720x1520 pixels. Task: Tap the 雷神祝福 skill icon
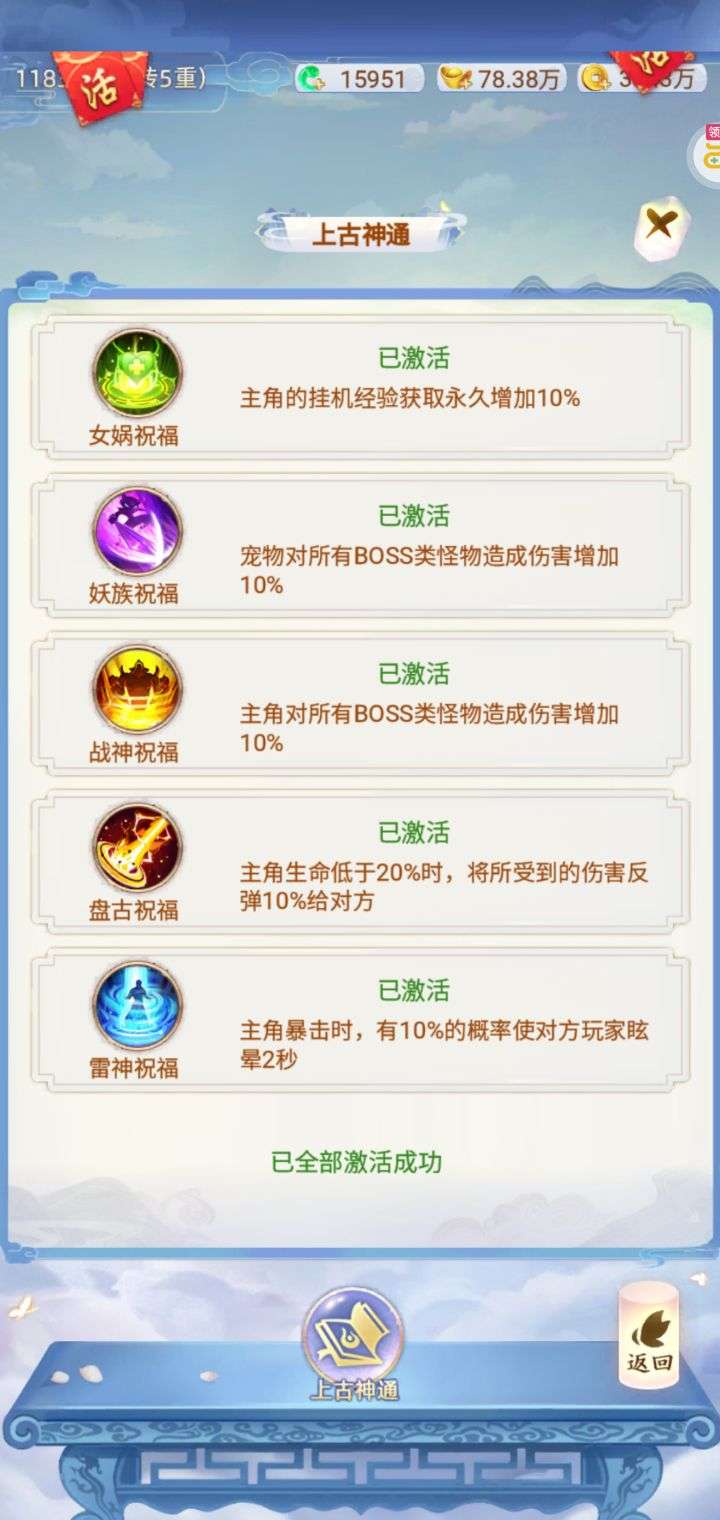tap(138, 1006)
